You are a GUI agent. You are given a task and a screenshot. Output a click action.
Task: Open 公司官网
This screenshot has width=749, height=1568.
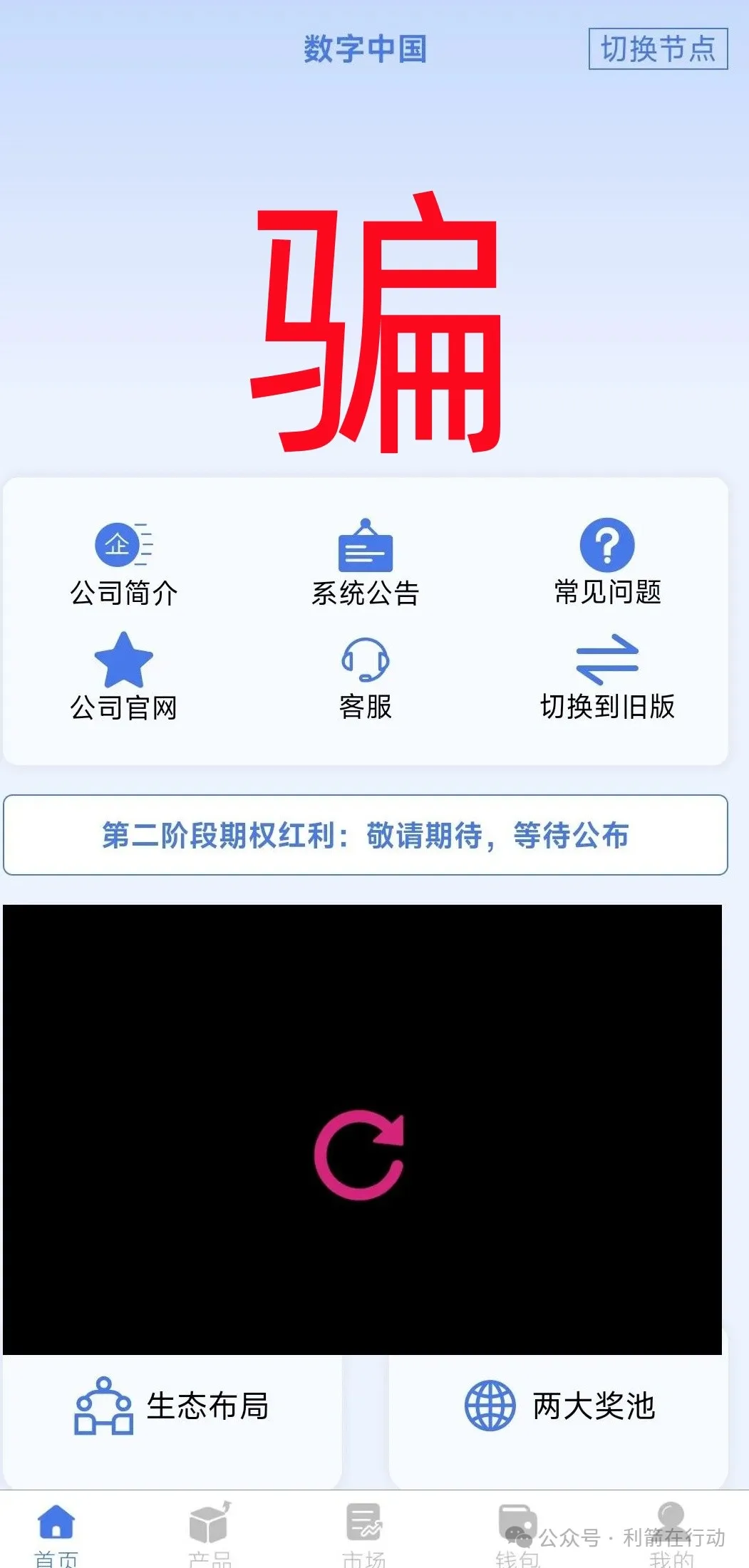coord(124,677)
